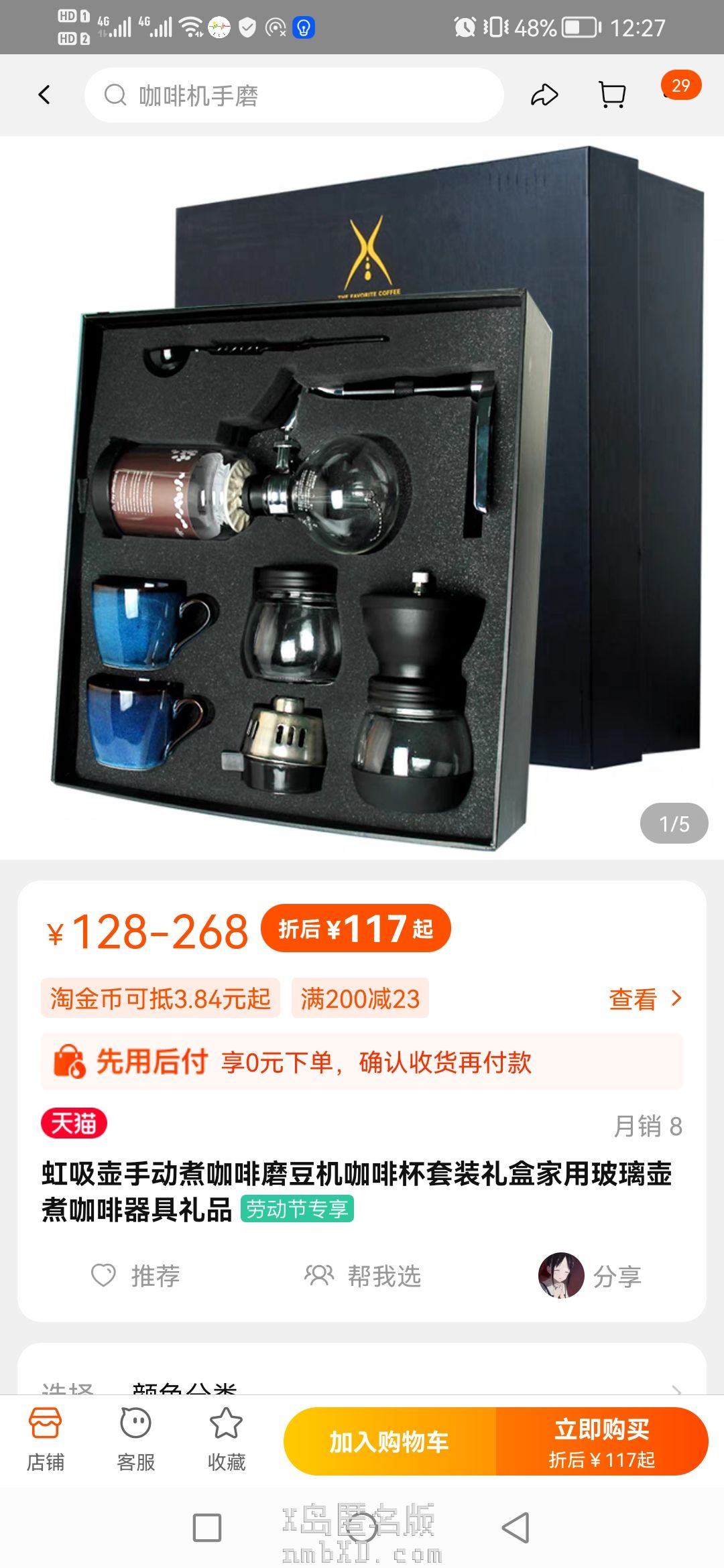The height and width of the screenshot is (1568, 724).
Task: Buy now with 立即购买
Action: 601,1441
